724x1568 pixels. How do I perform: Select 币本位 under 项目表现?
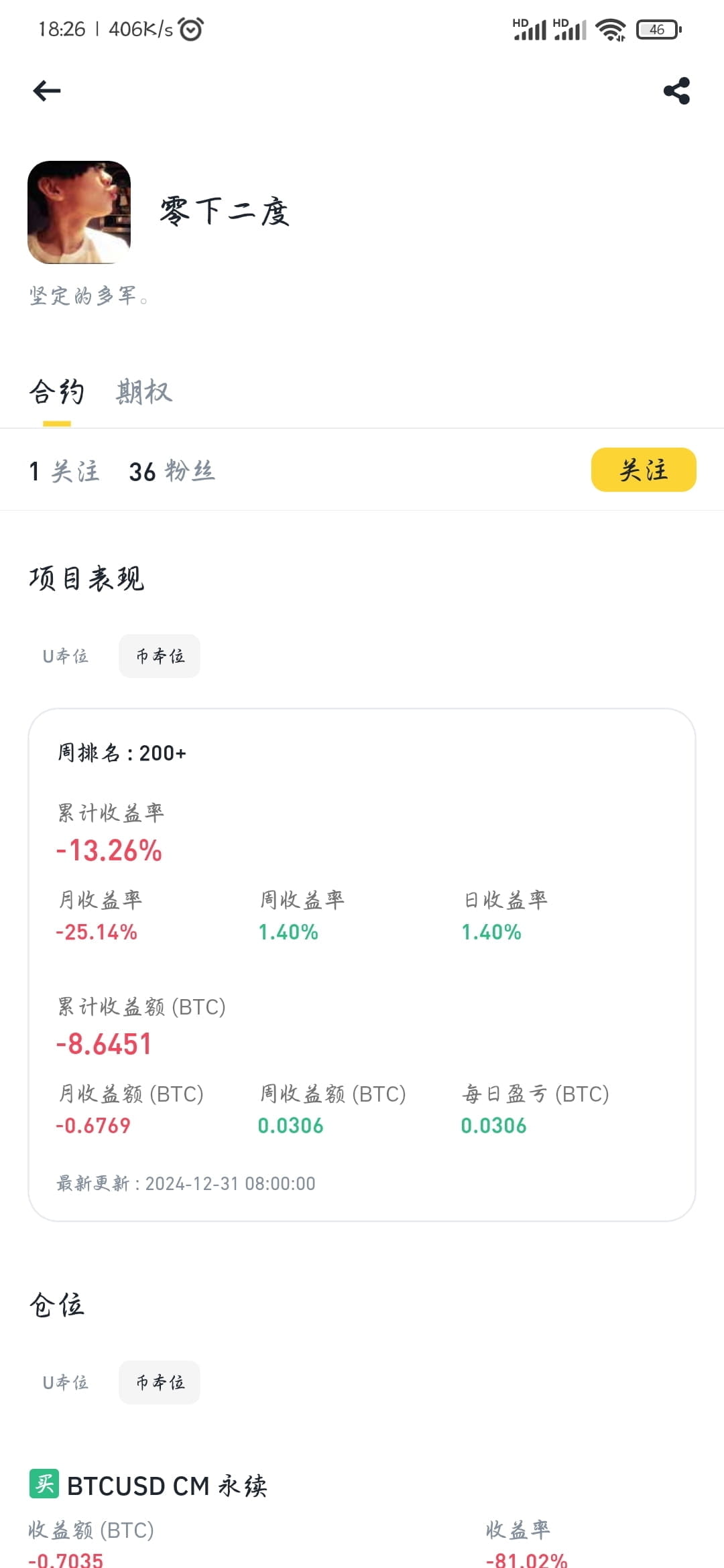click(160, 656)
